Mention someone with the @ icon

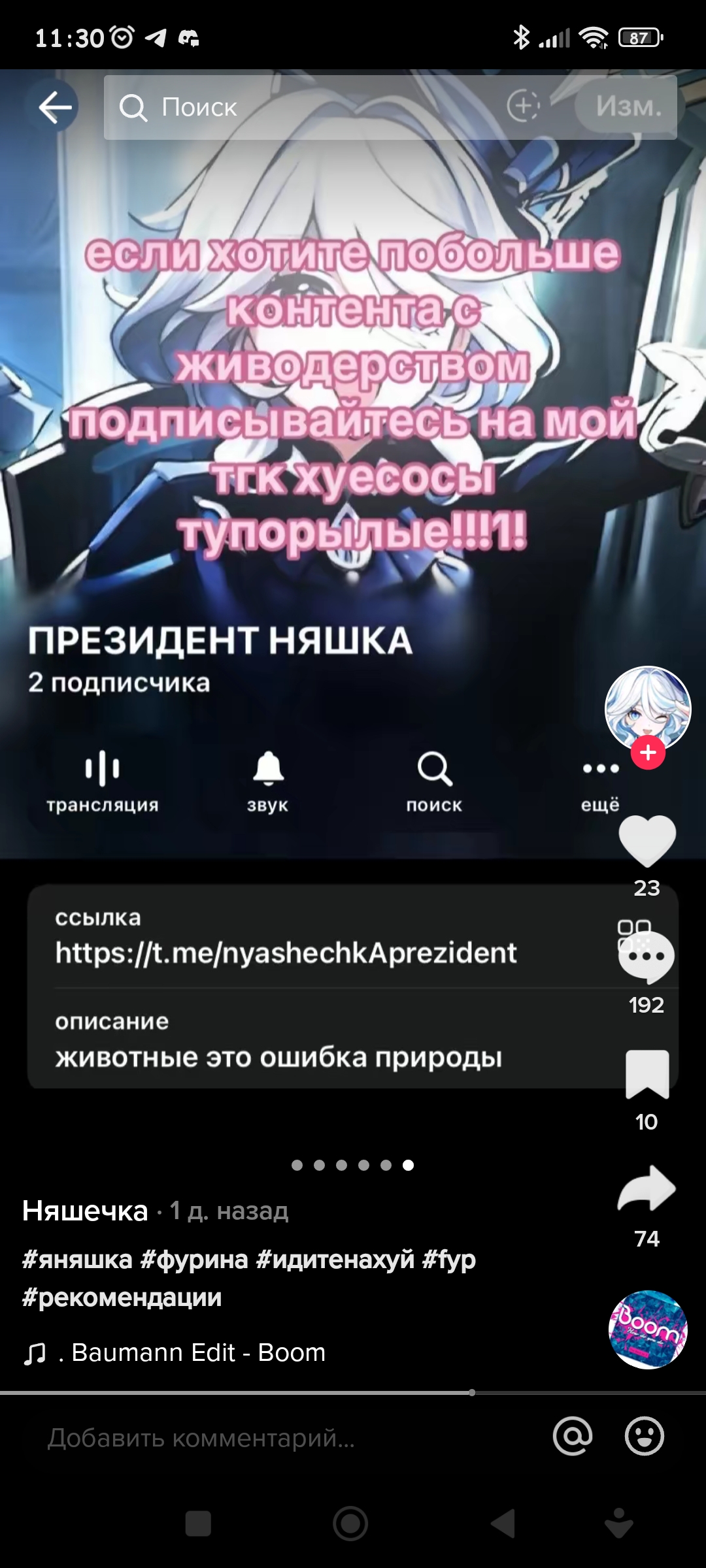point(573,1436)
